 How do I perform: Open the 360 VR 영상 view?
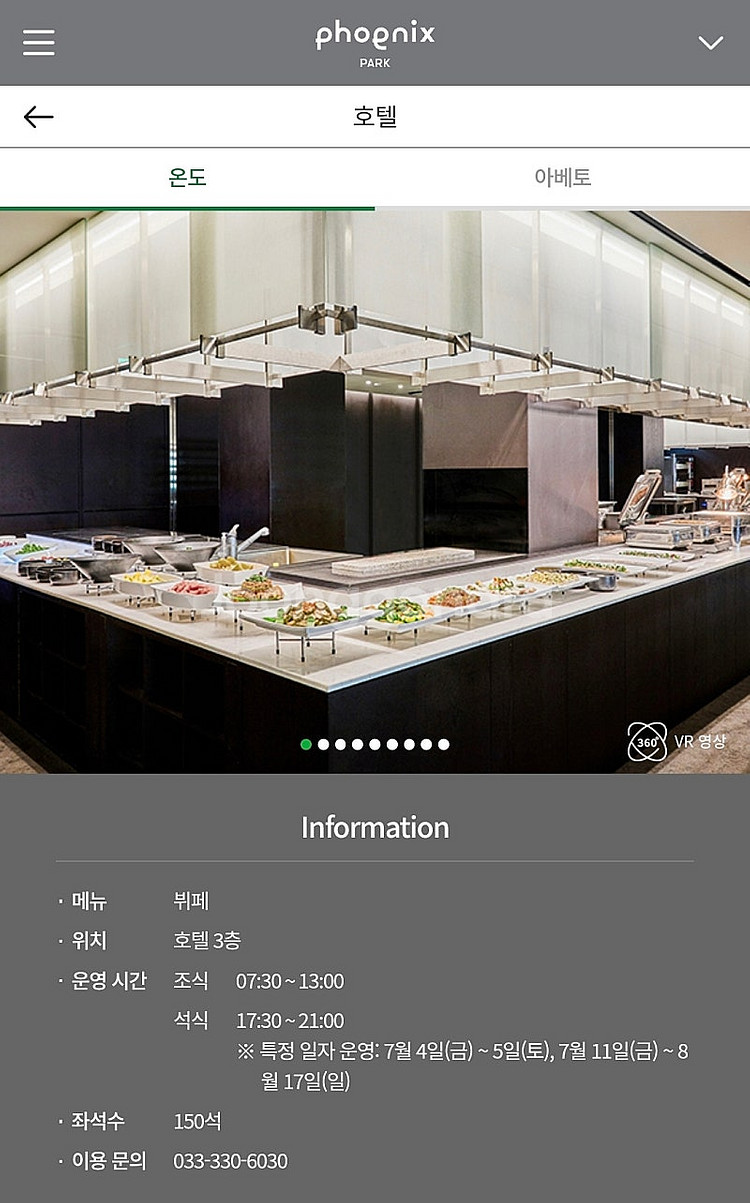(677, 742)
